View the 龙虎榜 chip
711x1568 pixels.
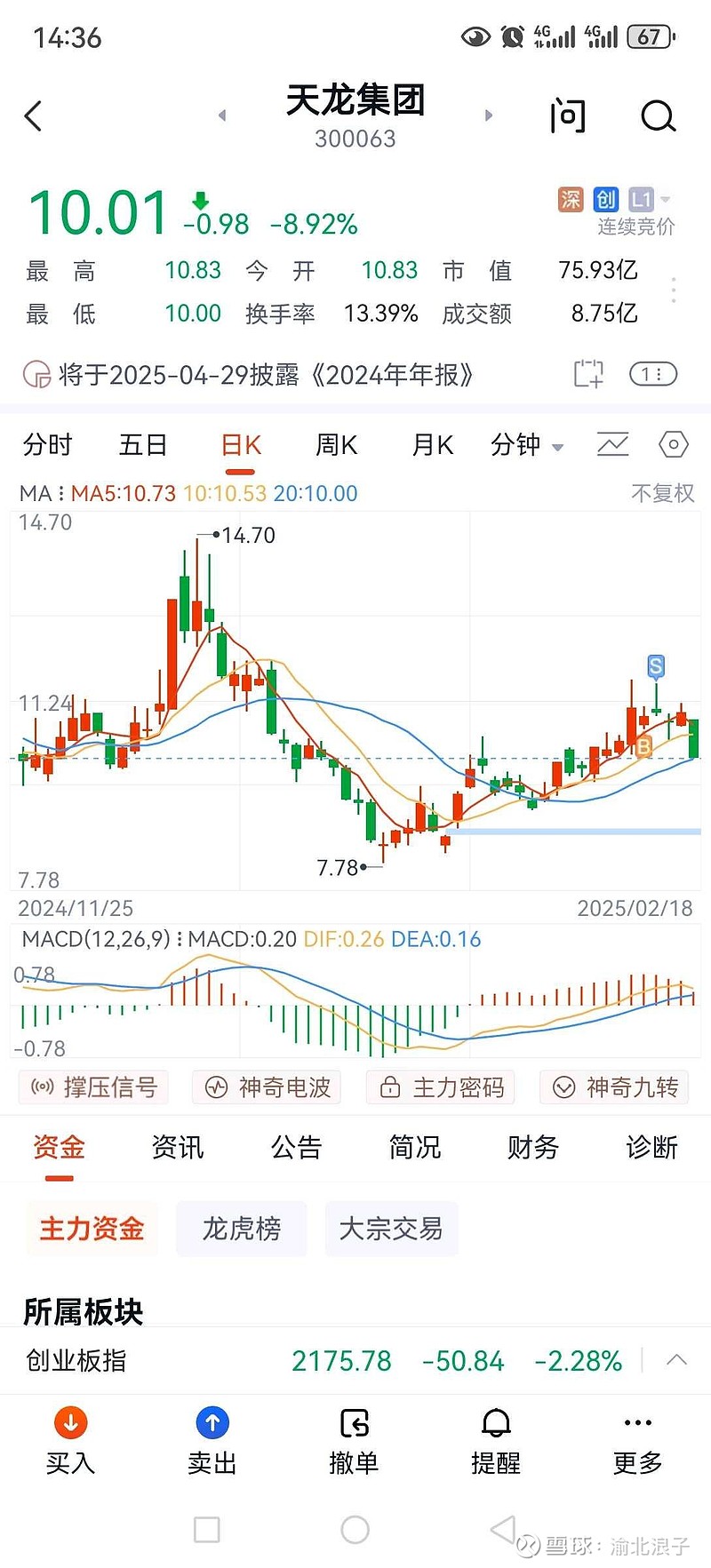pyautogui.click(x=242, y=1229)
